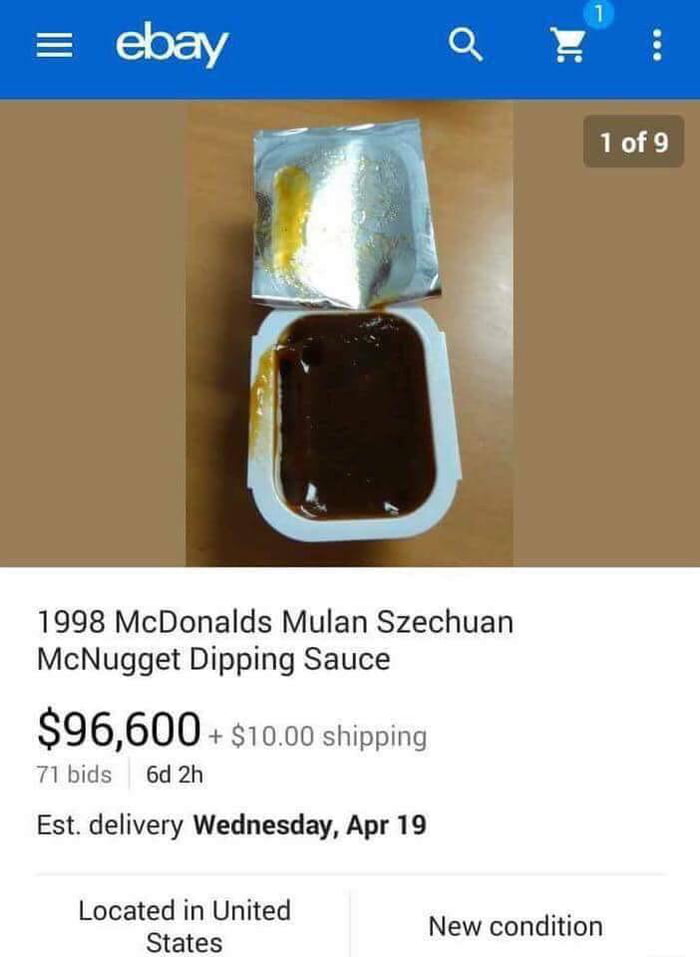The width and height of the screenshot is (700, 957).
Task: Tap the search magnifier icon
Action: 465,45
